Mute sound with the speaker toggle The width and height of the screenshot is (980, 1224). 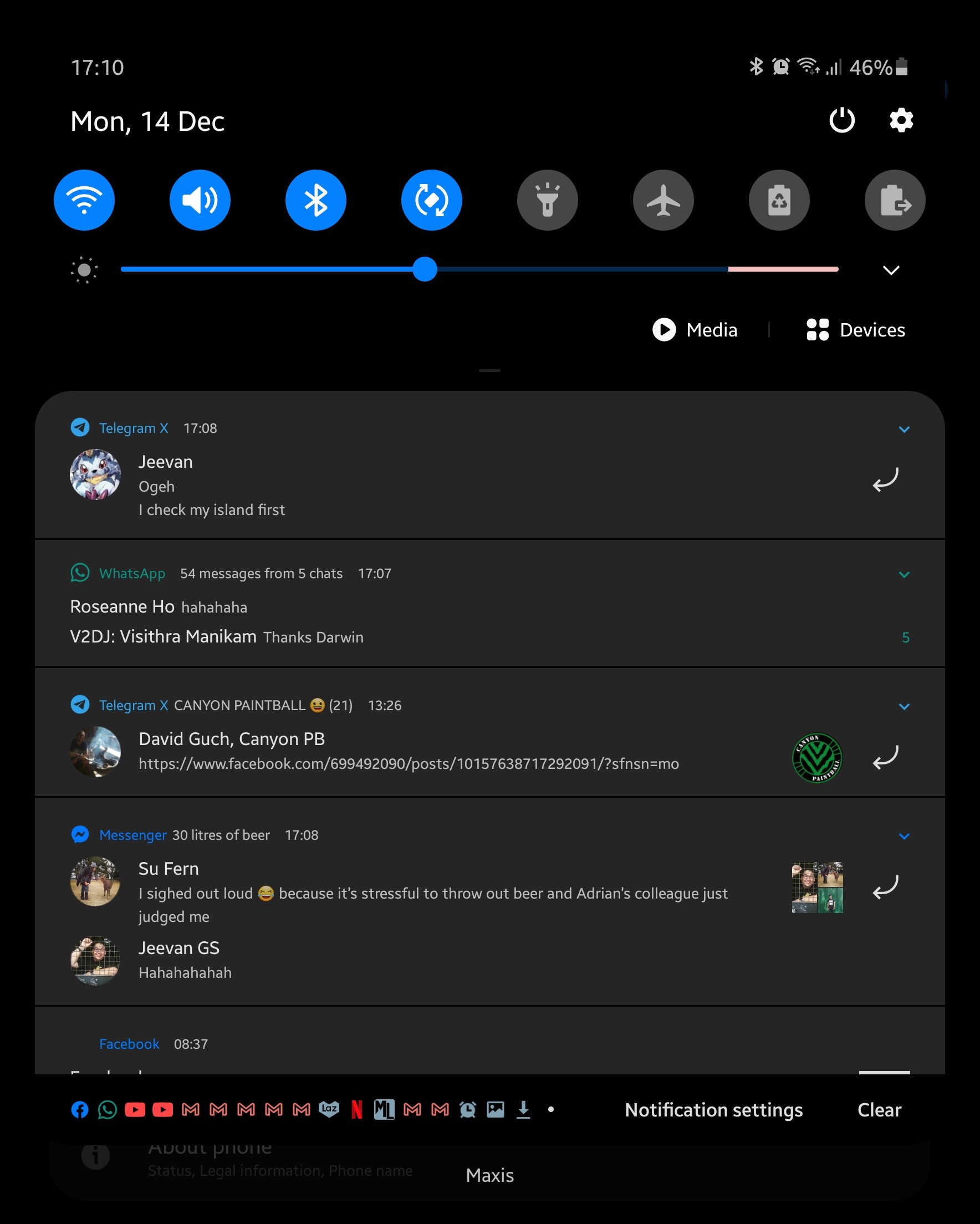point(200,200)
